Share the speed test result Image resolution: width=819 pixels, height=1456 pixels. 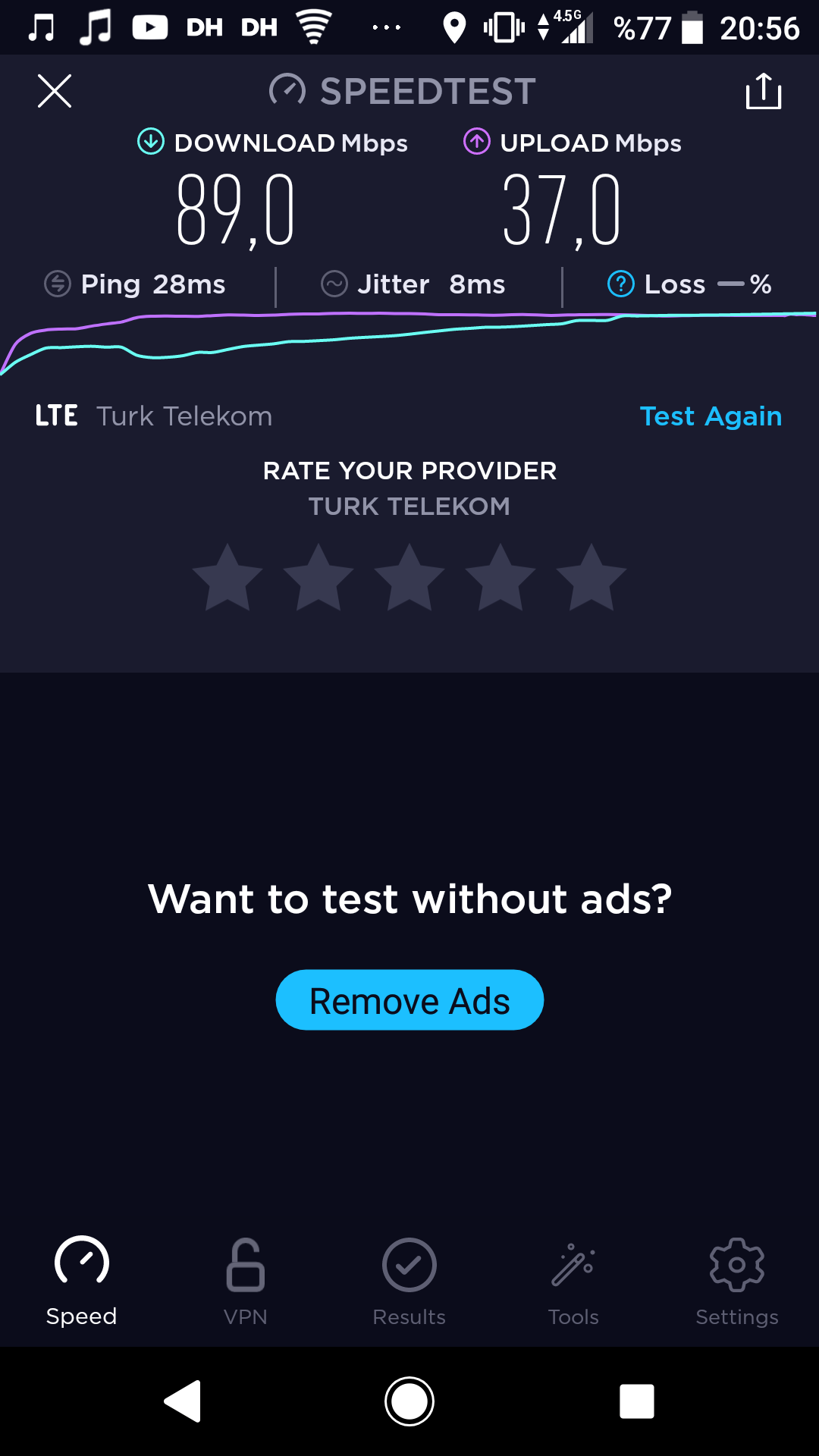coord(764,91)
